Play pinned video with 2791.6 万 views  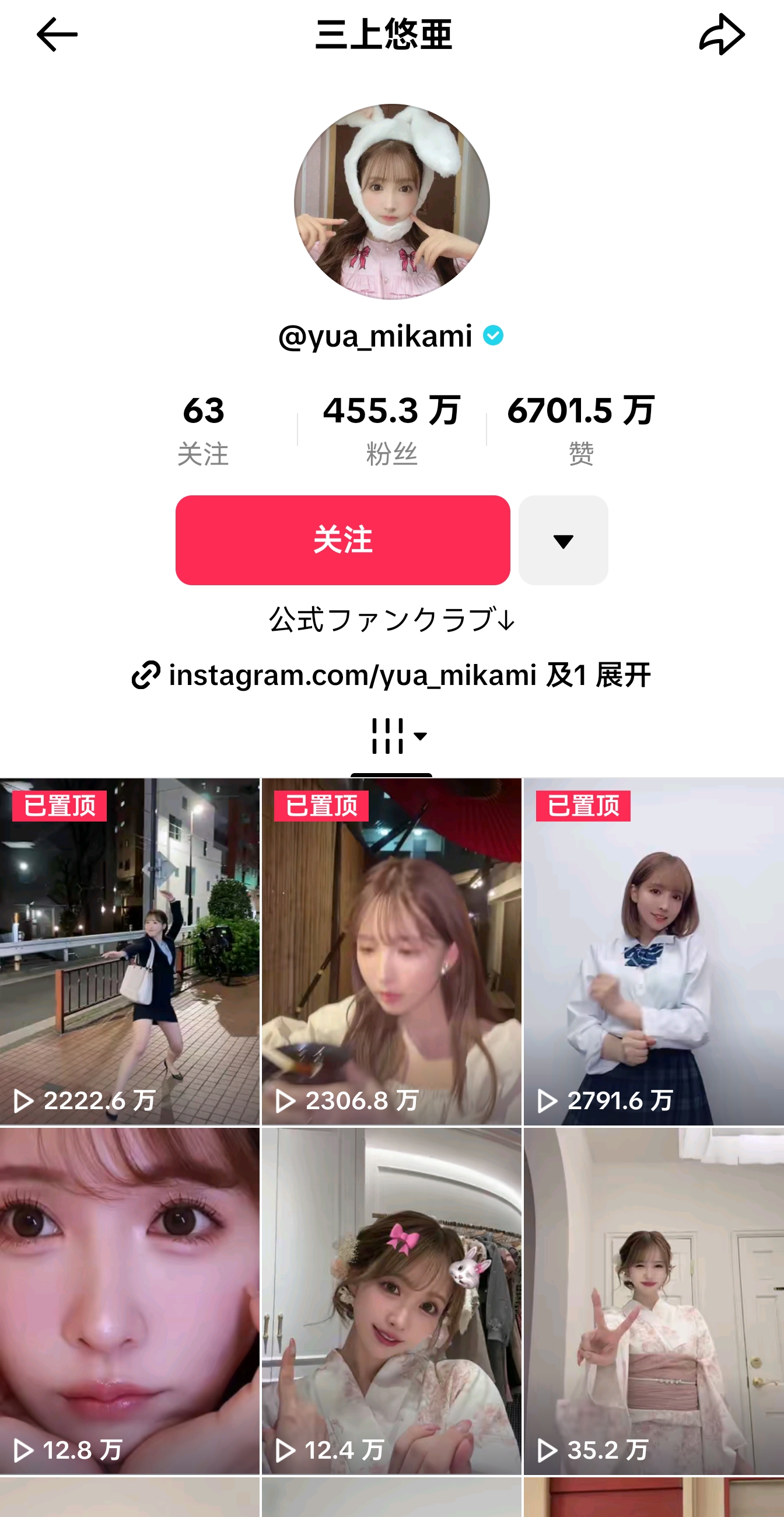tap(653, 951)
